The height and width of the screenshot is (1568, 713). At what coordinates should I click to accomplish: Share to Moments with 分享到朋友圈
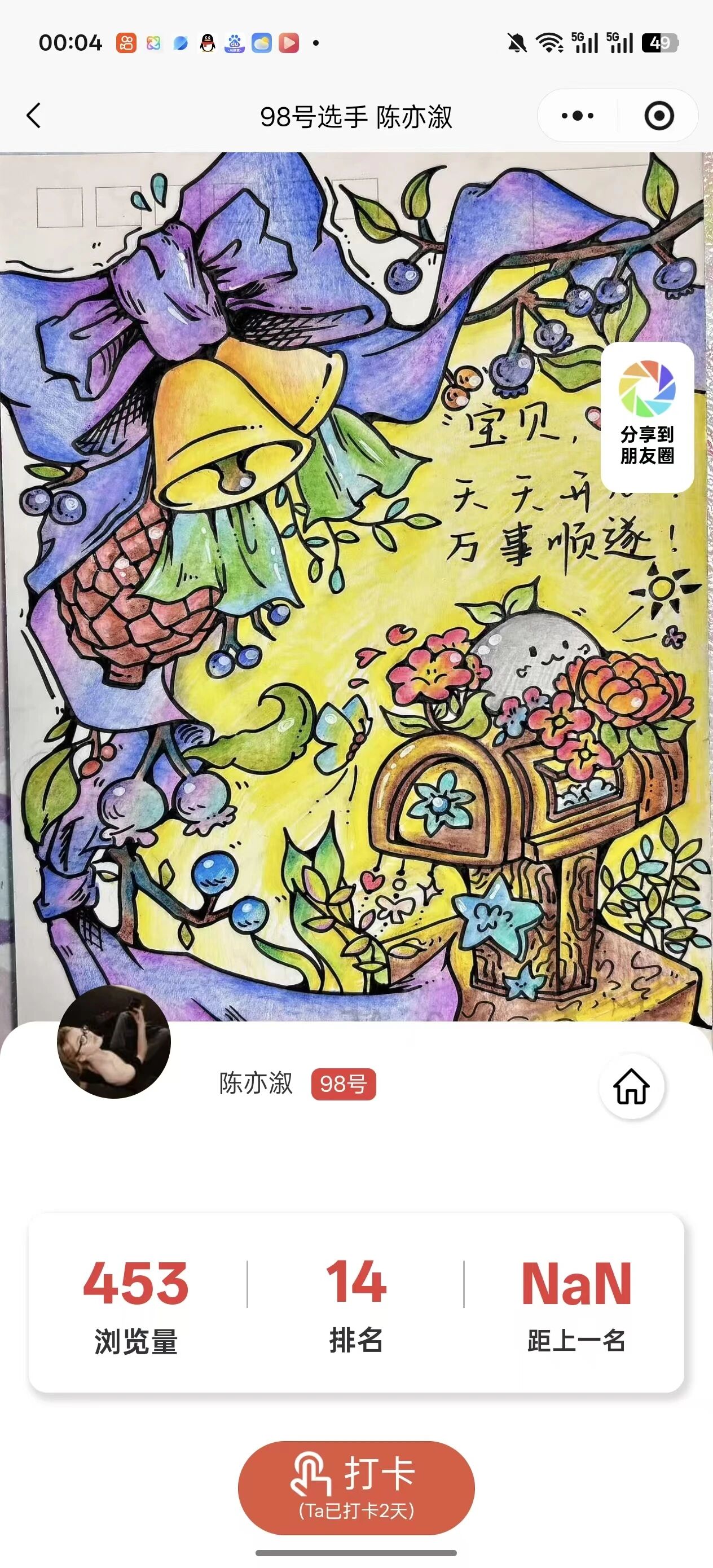pos(646,417)
